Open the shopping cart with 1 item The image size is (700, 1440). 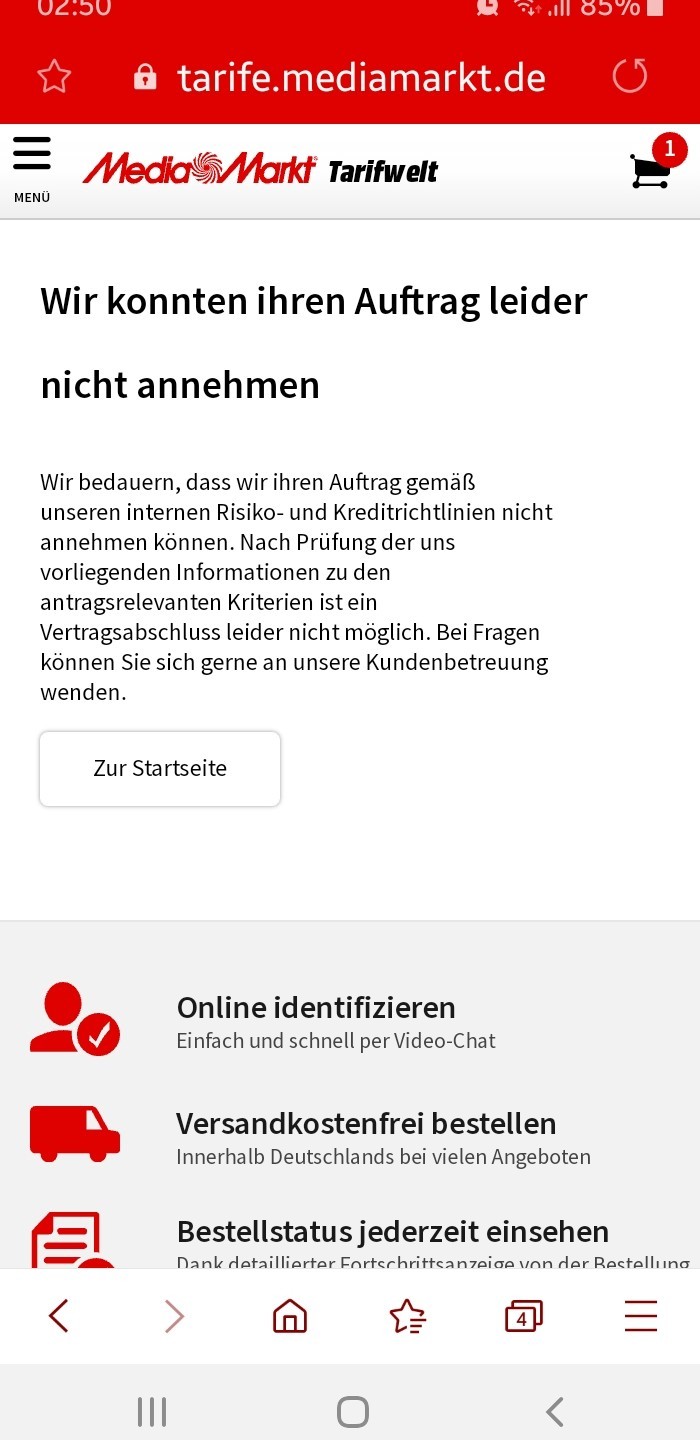[x=651, y=171]
